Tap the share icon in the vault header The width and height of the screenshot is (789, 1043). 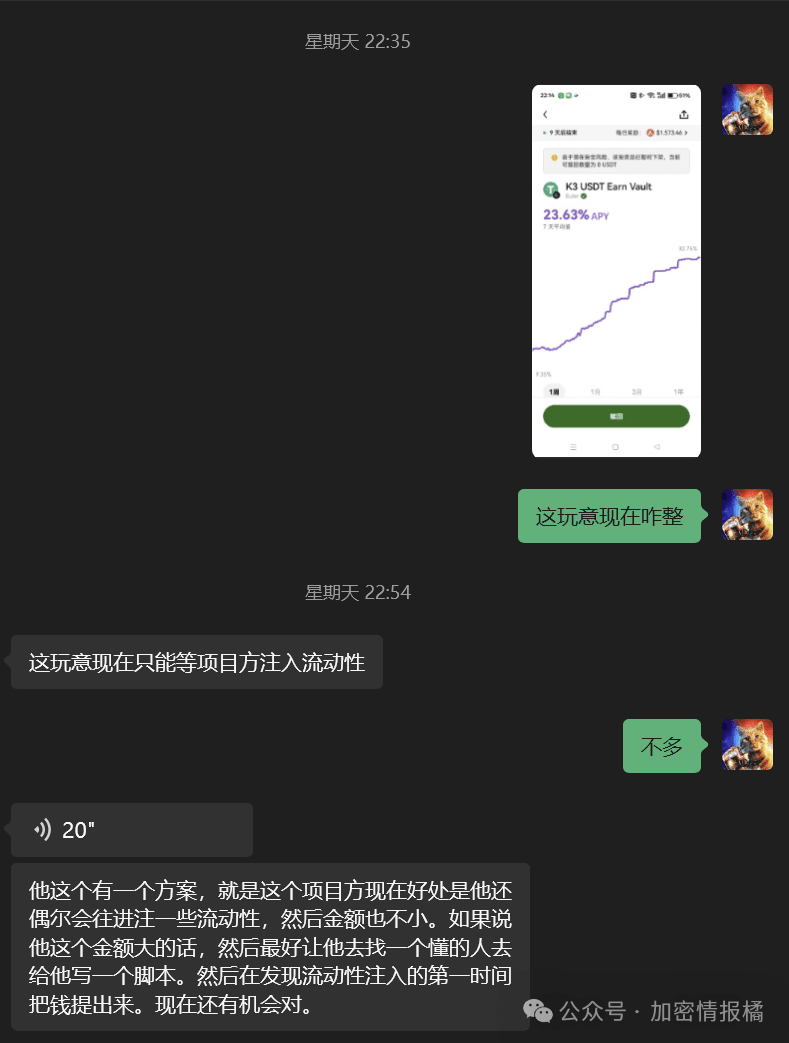coord(684,114)
